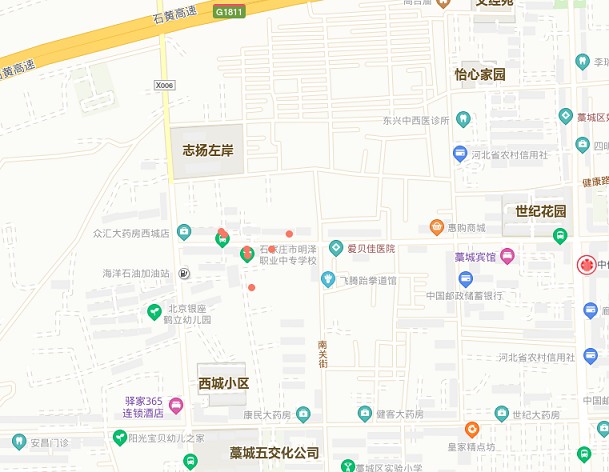Open the 阳光宝贝幼儿之家 marker

pos(120,437)
